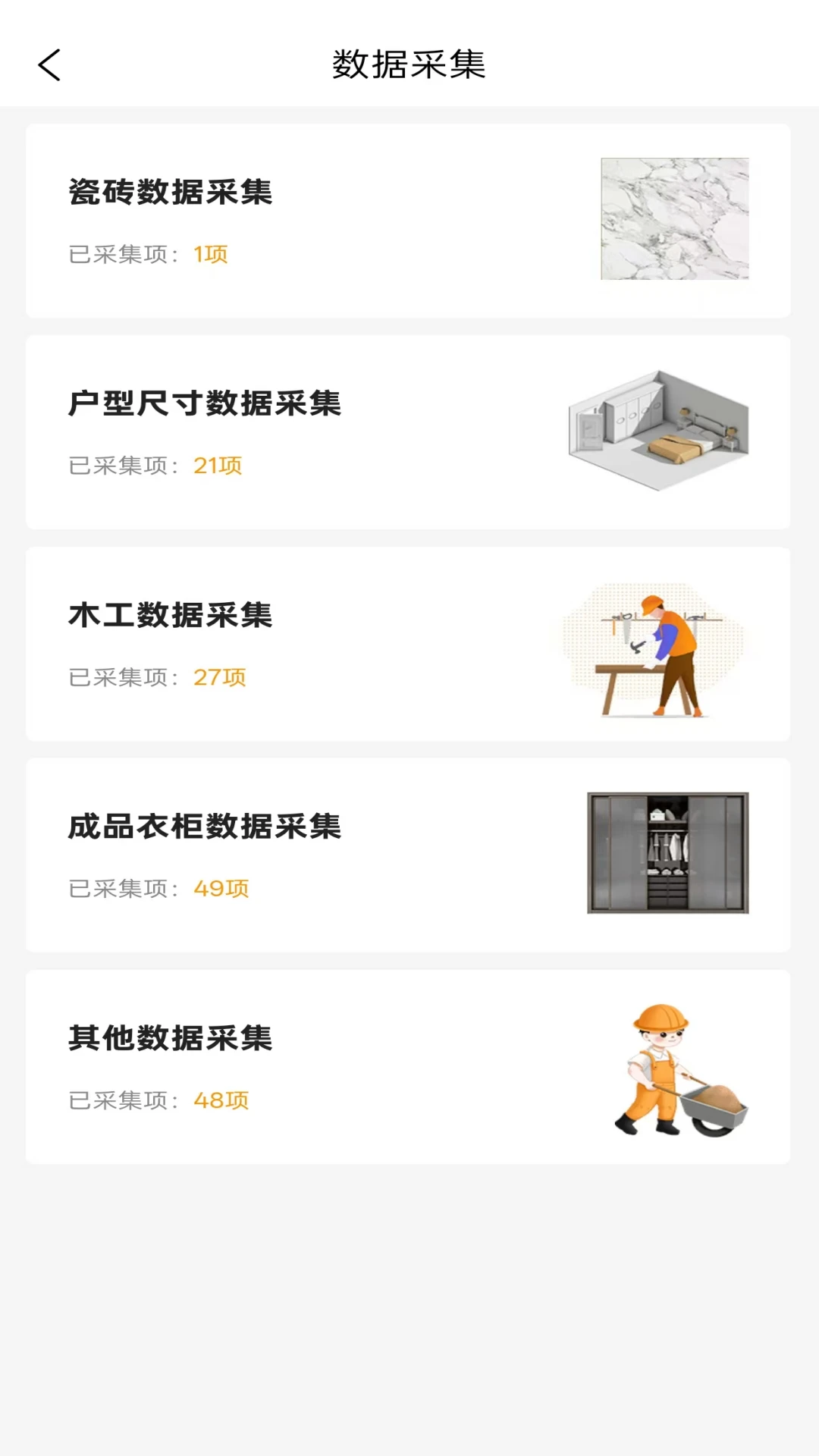The width and height of the screenshot is (819, 1456).
Task: Open 瓷砖数据采集 card
Action: tap(409, 220)
